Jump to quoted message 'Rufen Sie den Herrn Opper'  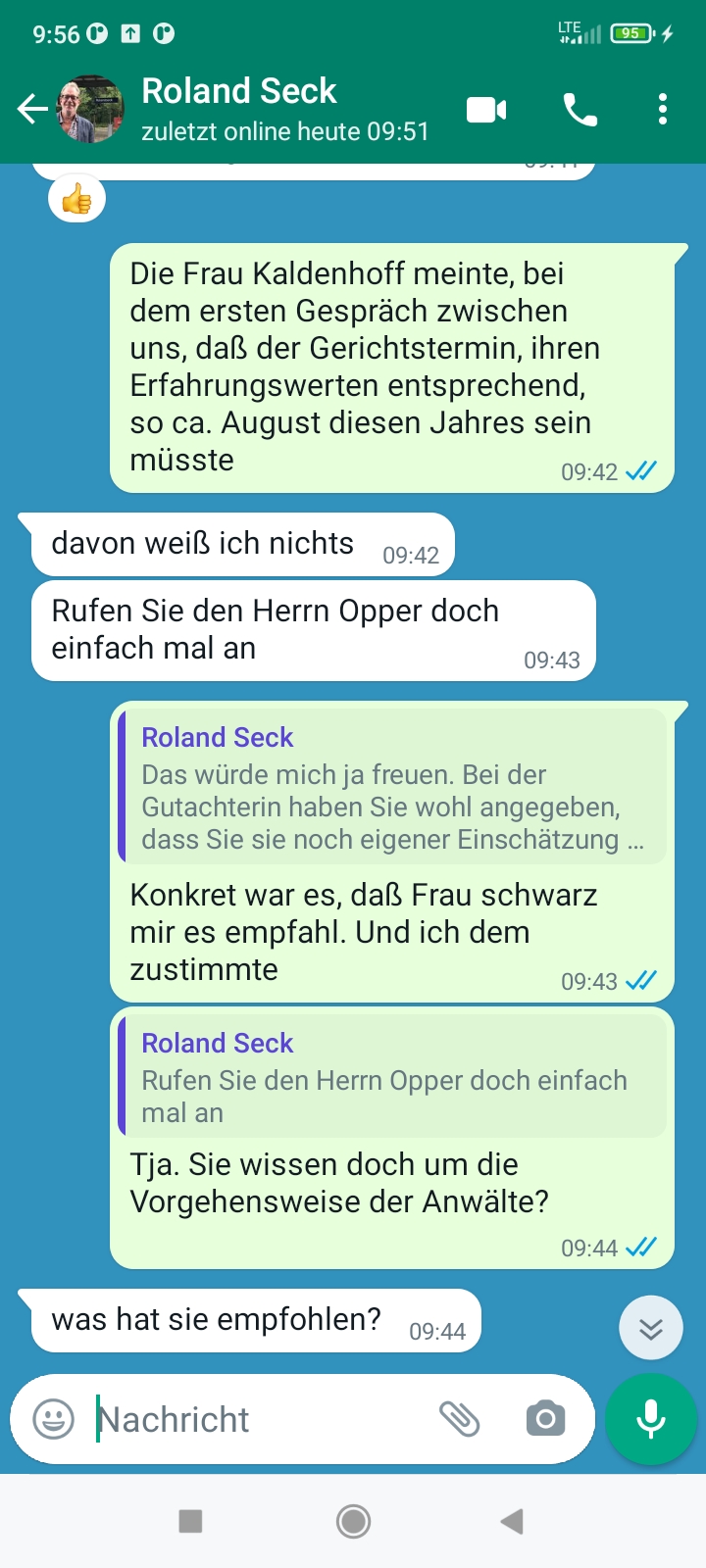click(392, 1076)
